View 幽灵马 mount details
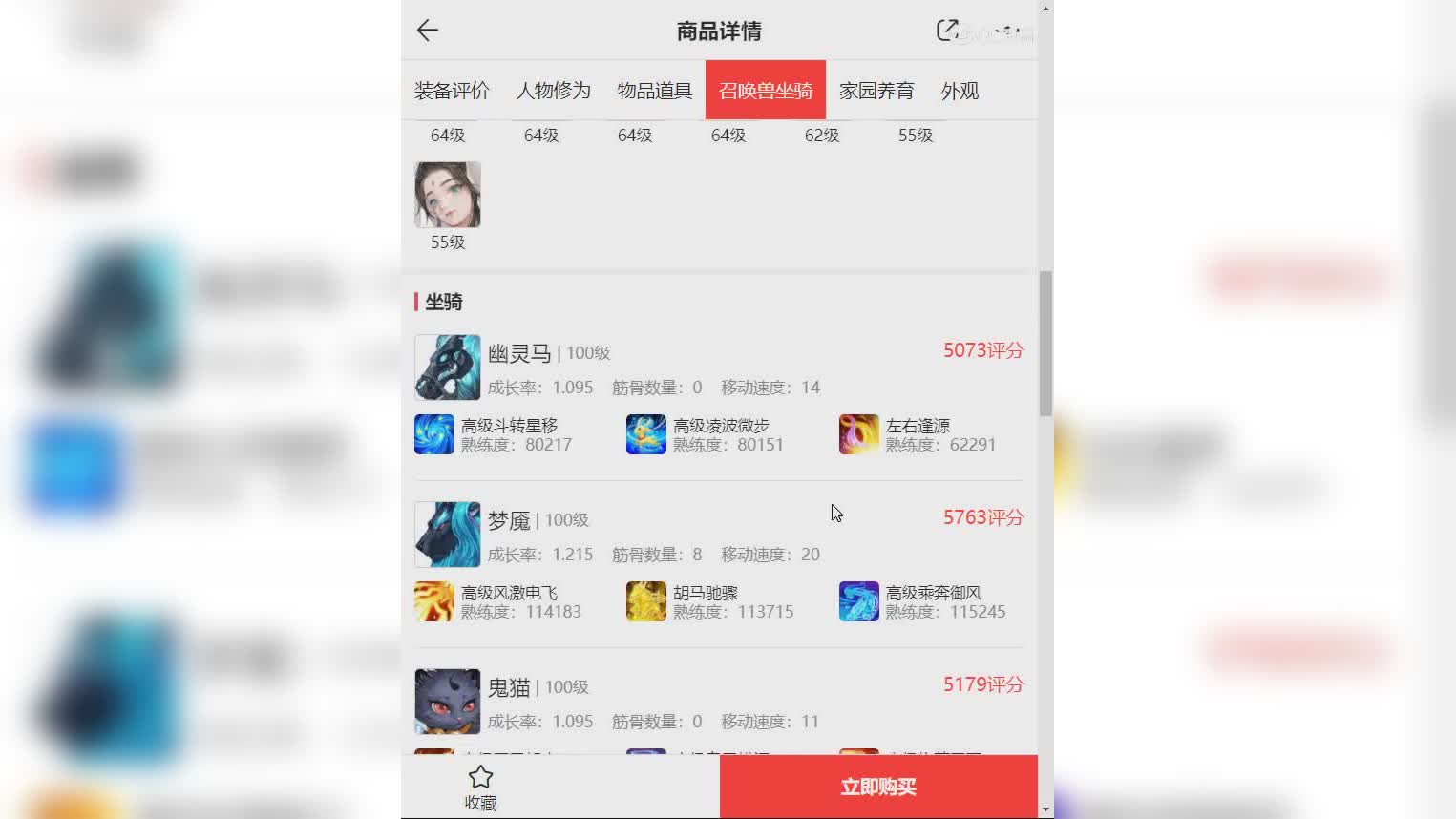Screen dimensions: 1456x819 pyautogui.click(x=448, y=367)
